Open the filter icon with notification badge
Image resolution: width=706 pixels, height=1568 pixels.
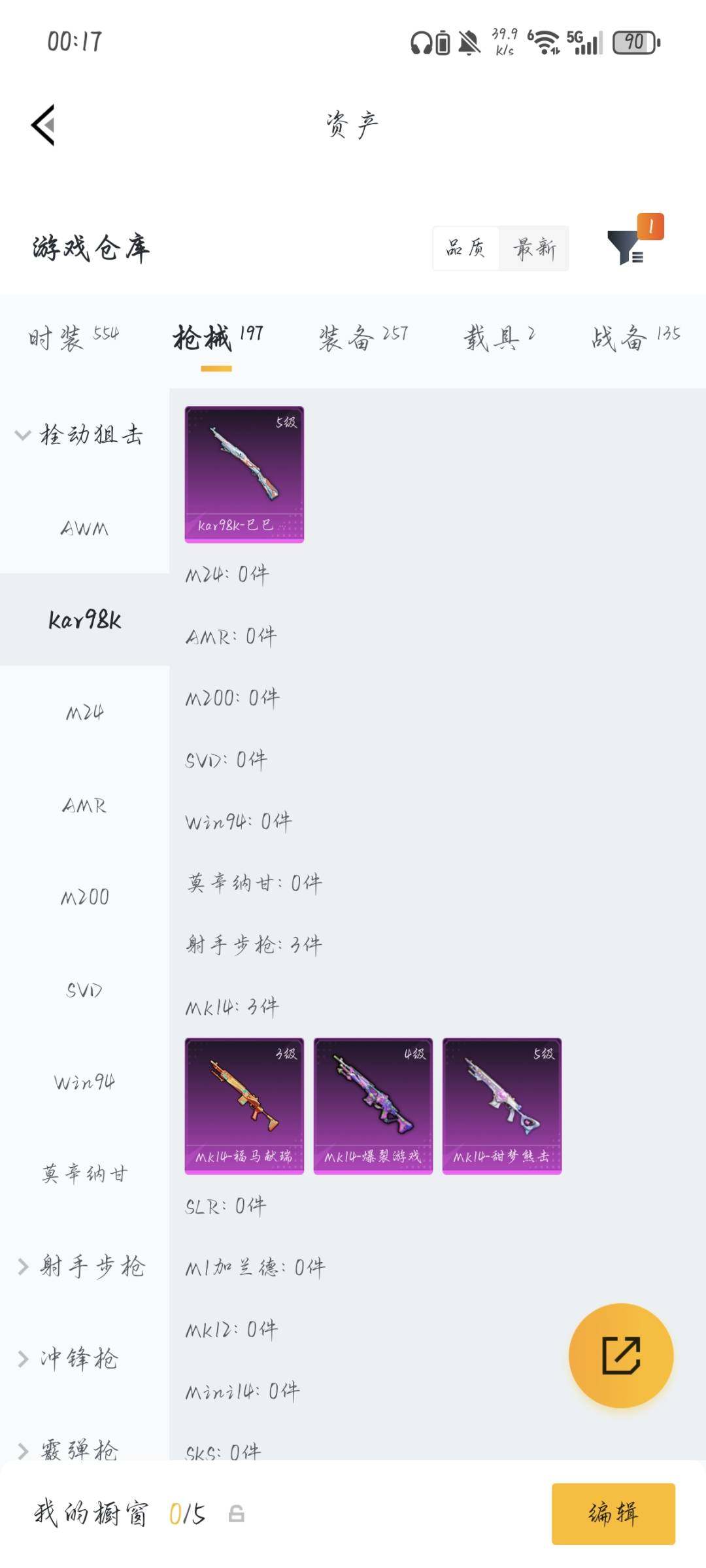pos(629,248)
